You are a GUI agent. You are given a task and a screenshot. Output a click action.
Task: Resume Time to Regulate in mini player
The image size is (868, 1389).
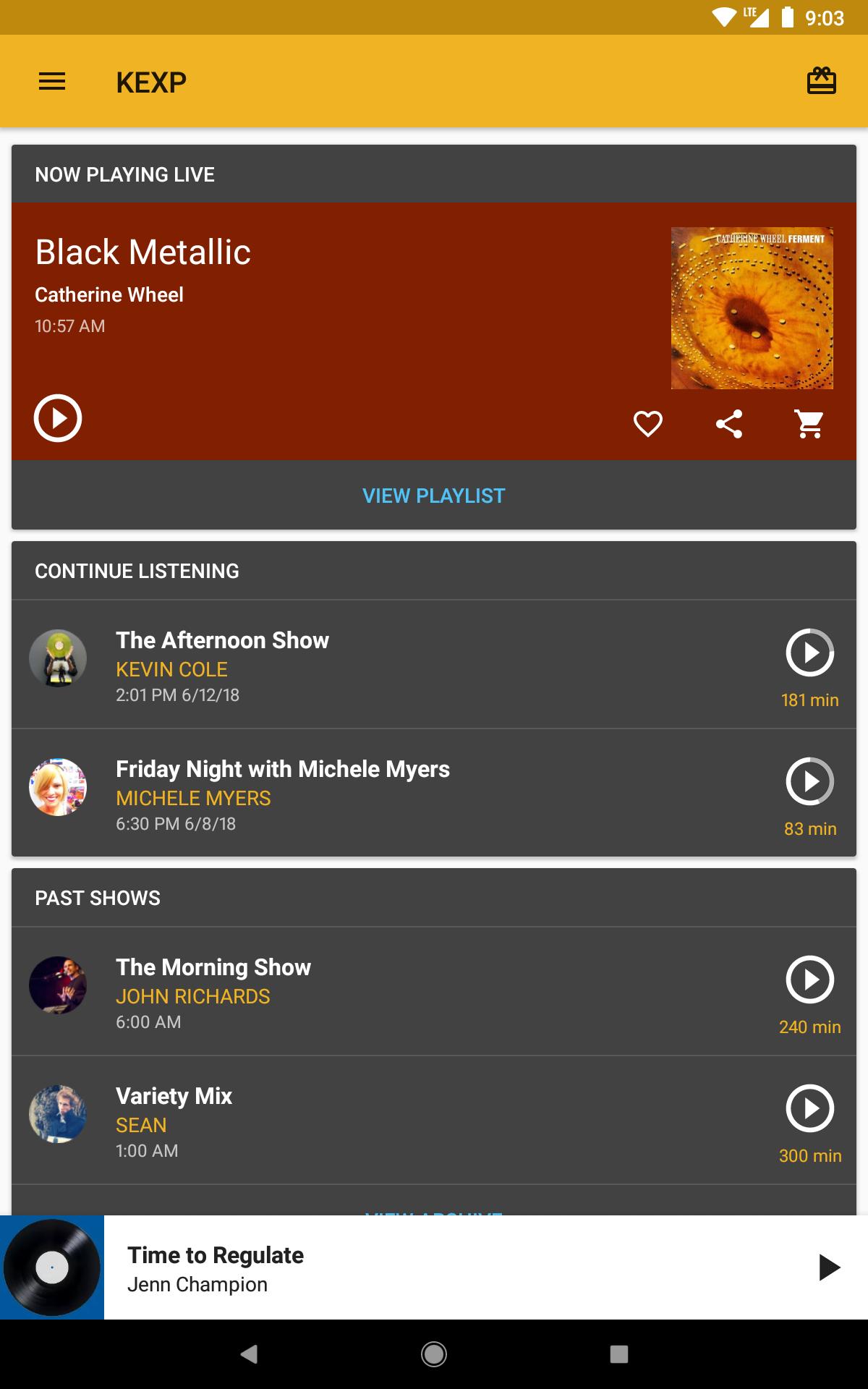coord(829,1267)
